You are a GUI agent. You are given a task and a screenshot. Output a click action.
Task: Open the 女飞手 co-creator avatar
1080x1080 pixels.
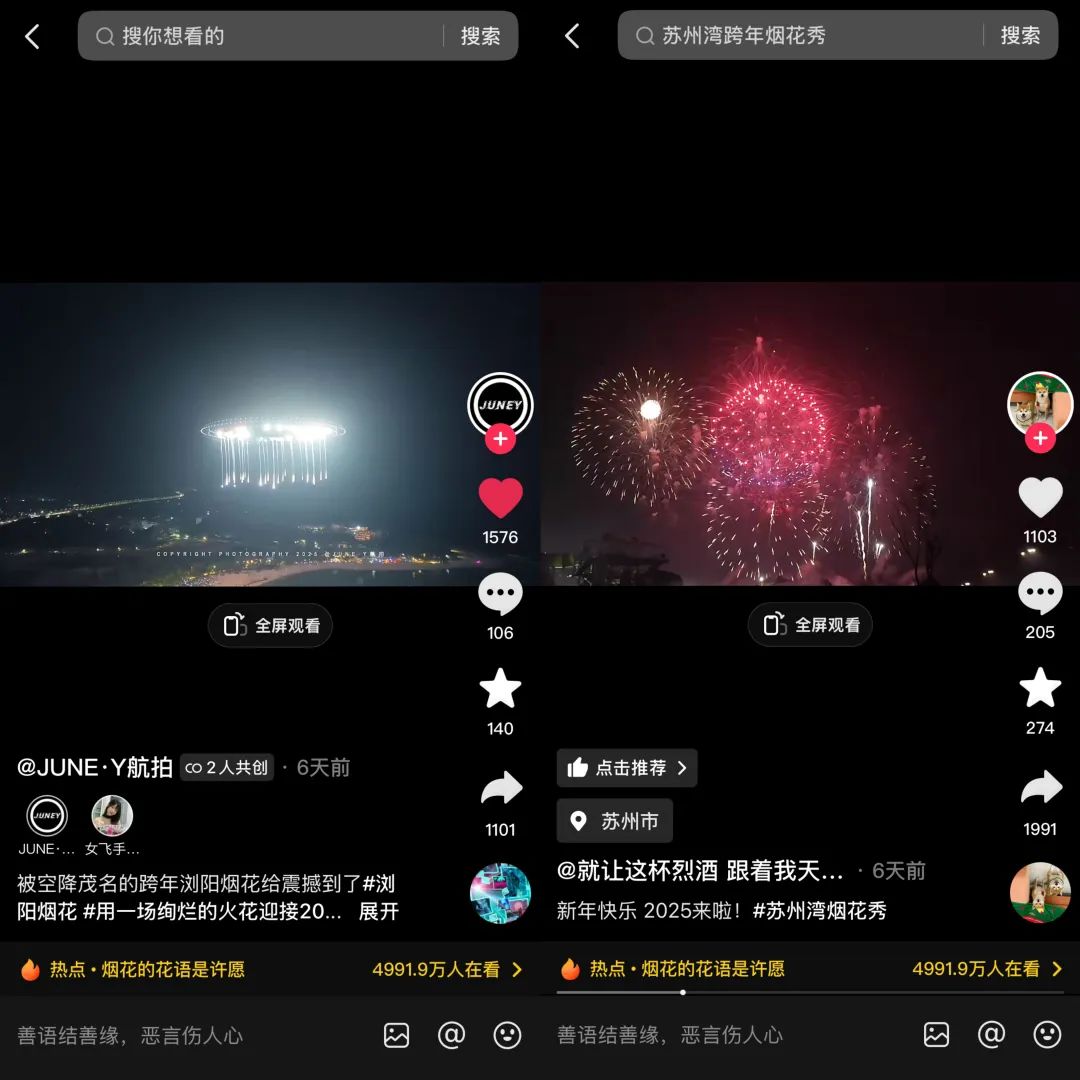point(112,817)
